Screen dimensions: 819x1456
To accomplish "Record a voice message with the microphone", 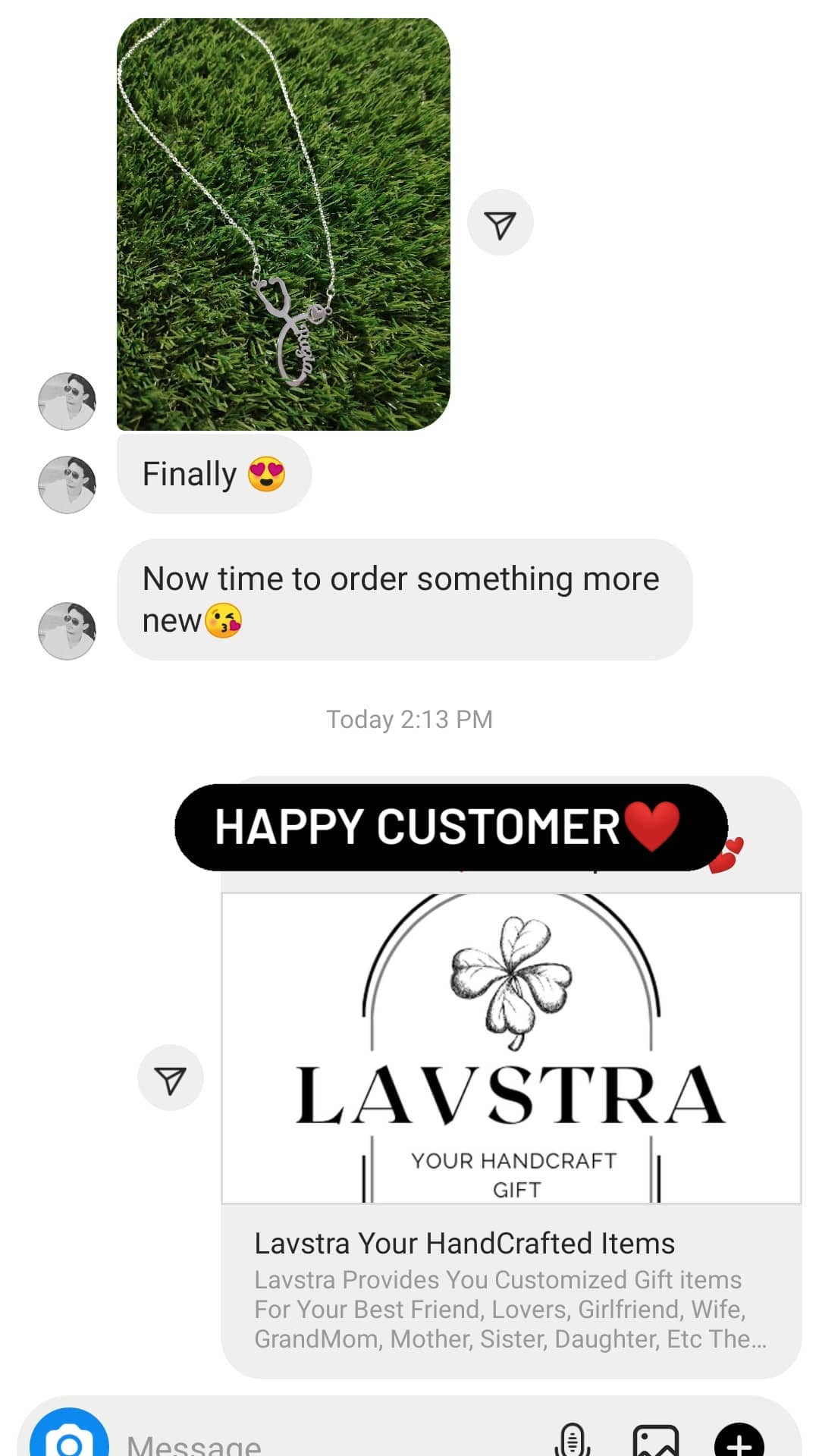I will tap(572, 1439).
